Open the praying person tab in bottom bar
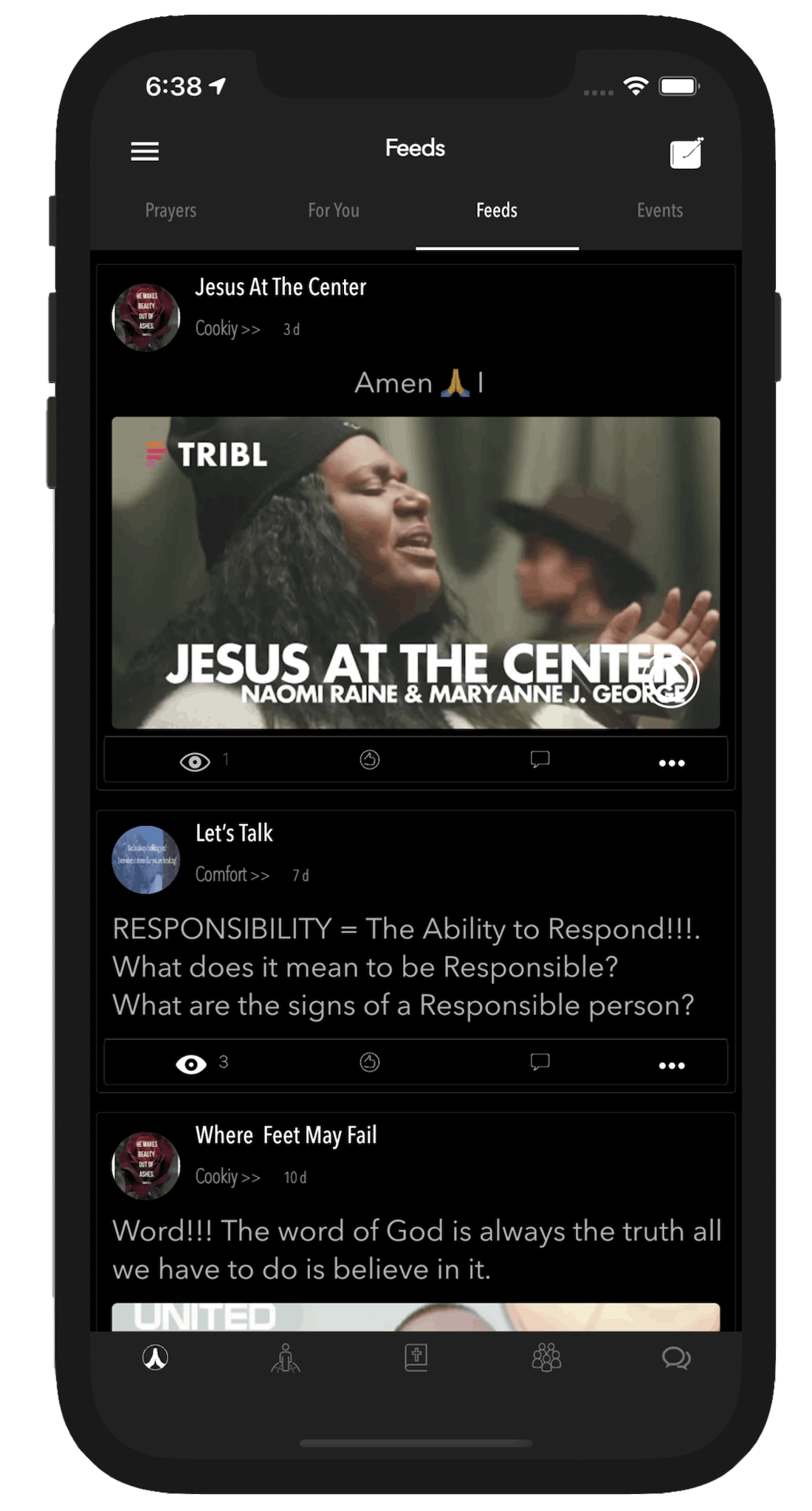The width and height of the screenshot is (812, 1511). point(285,1358)
